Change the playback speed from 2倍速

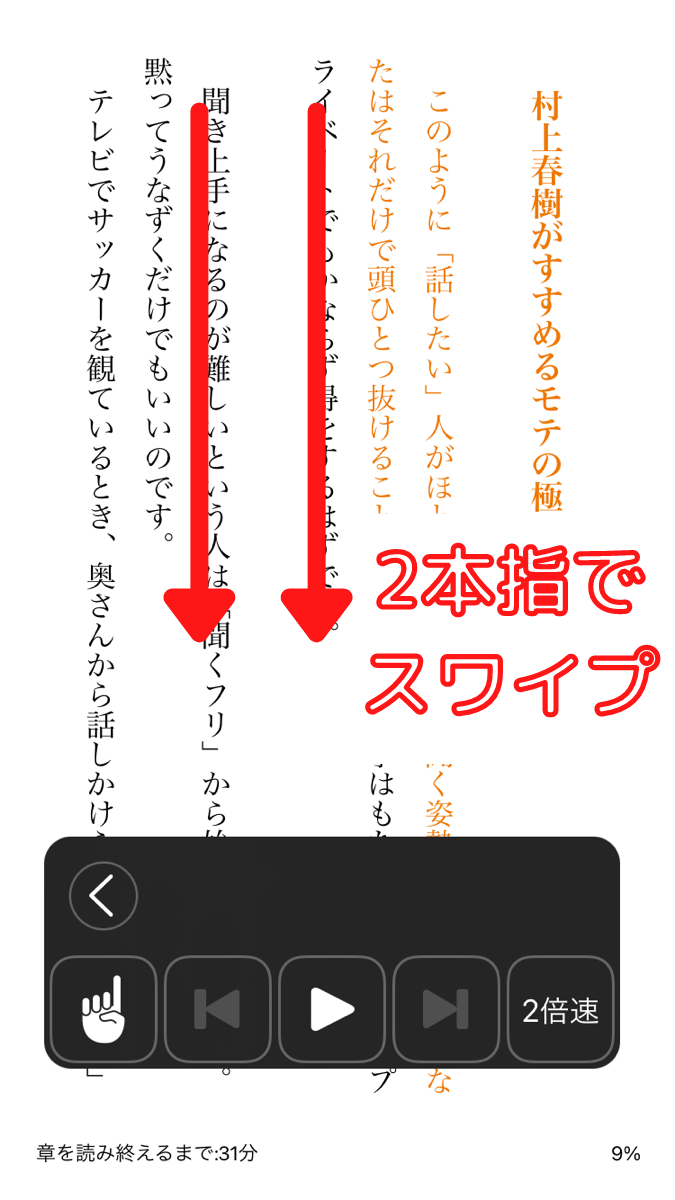[x=561, y=1009]
